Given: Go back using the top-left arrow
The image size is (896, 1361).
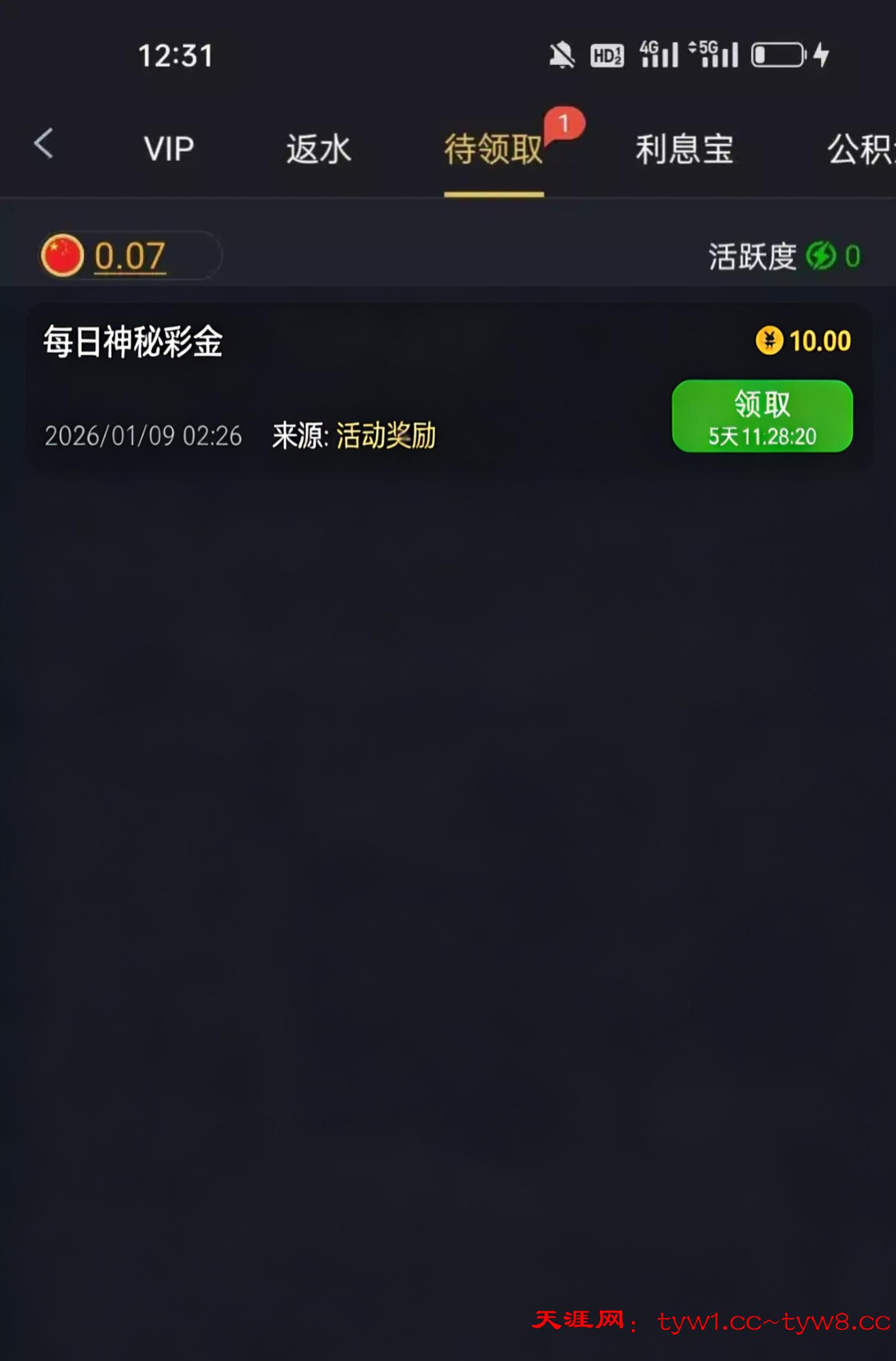Looking at the screenshot, I should pos(44,145).
